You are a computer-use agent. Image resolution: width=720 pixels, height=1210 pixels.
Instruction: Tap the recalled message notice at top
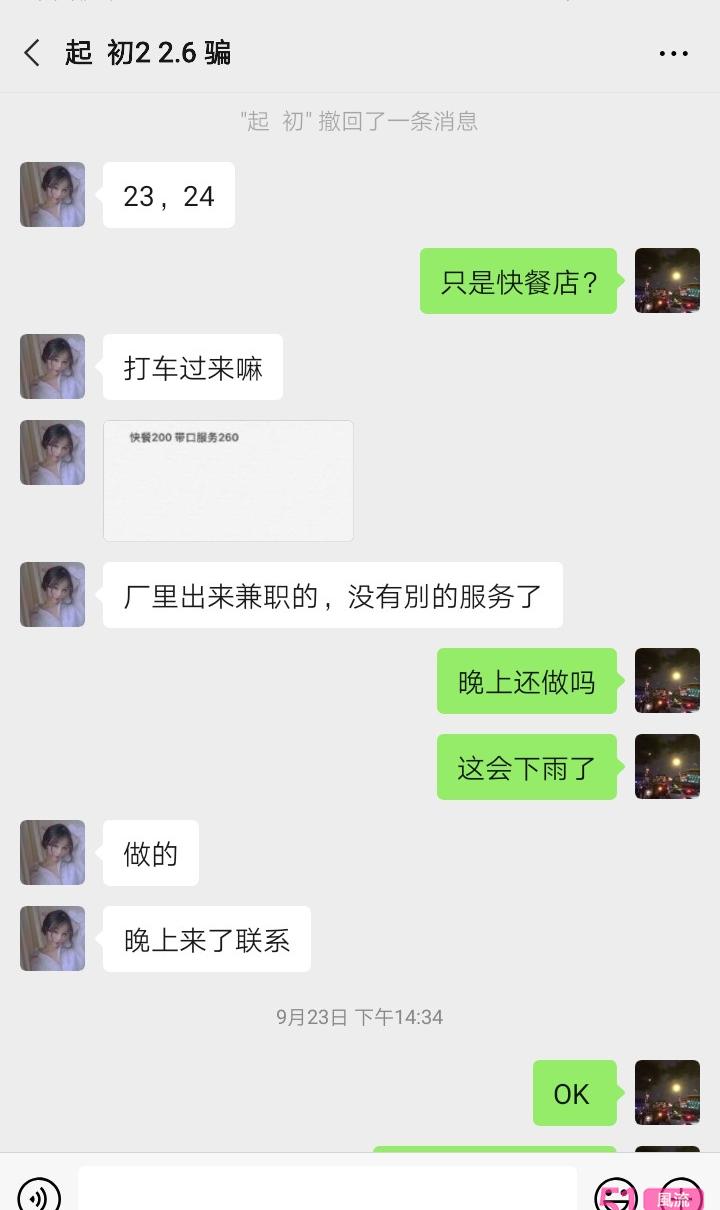359,120
